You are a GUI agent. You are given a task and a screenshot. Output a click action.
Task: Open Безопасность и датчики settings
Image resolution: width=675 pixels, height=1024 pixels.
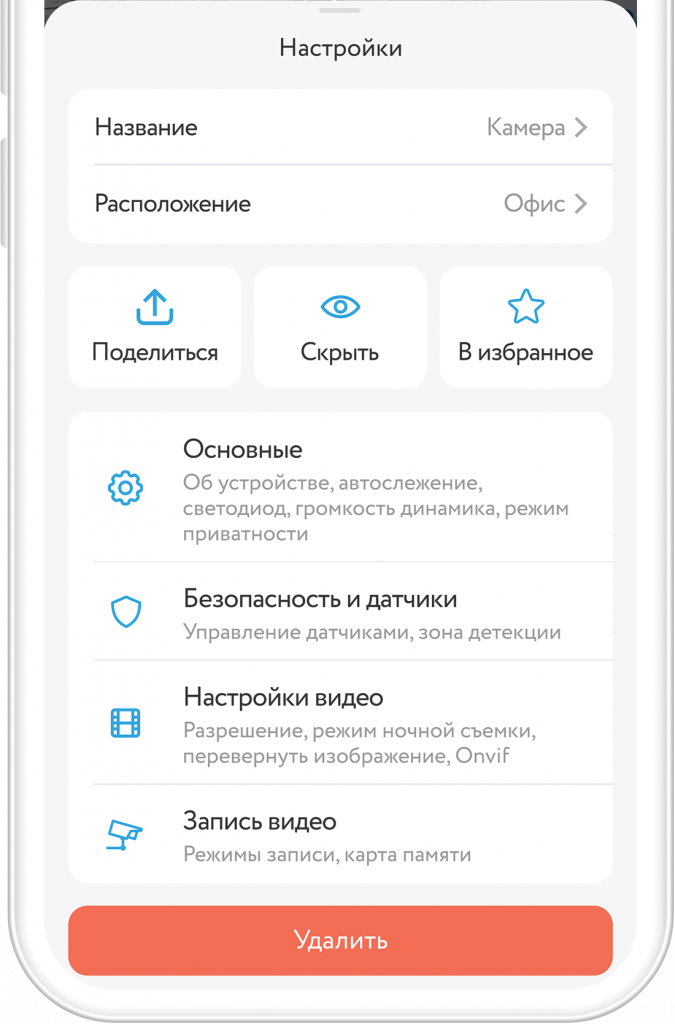[x=340, y=613]
